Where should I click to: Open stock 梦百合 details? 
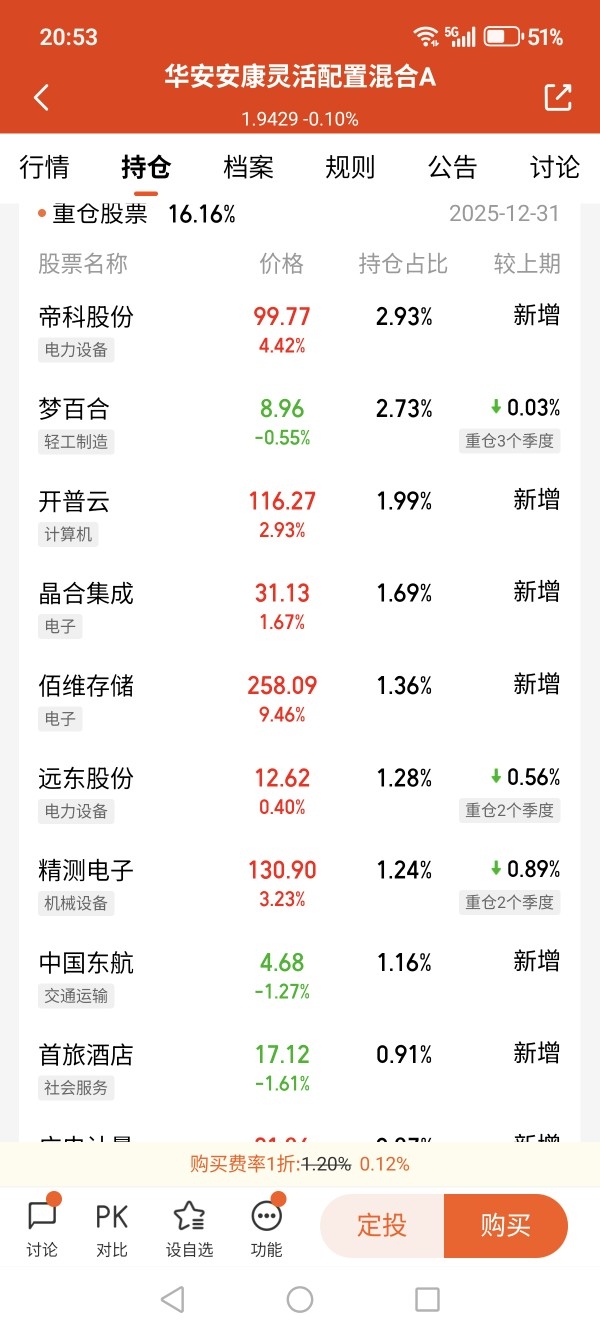coord(300,424)
